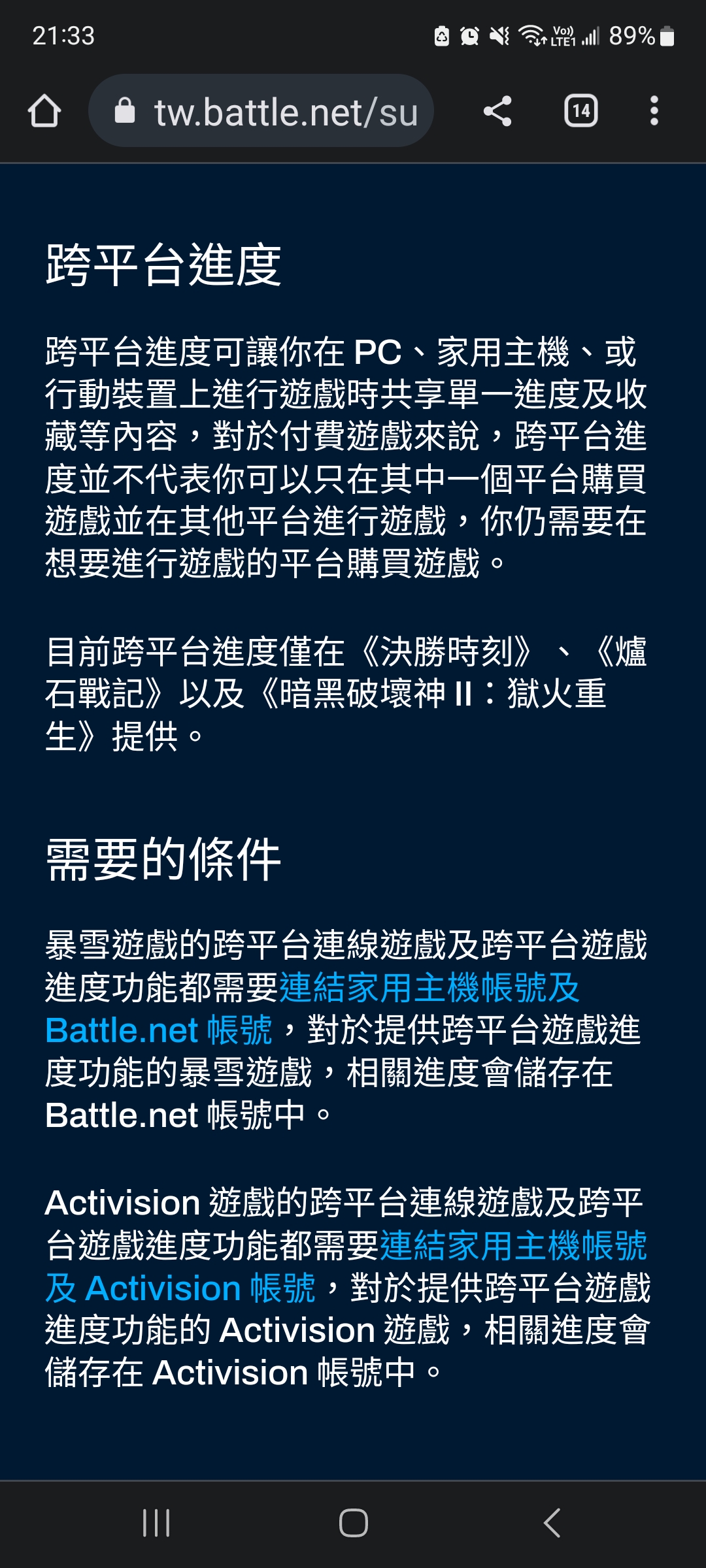
Task: Tap the tw.battle.net address bar
Action: click(x=261, y=111)
